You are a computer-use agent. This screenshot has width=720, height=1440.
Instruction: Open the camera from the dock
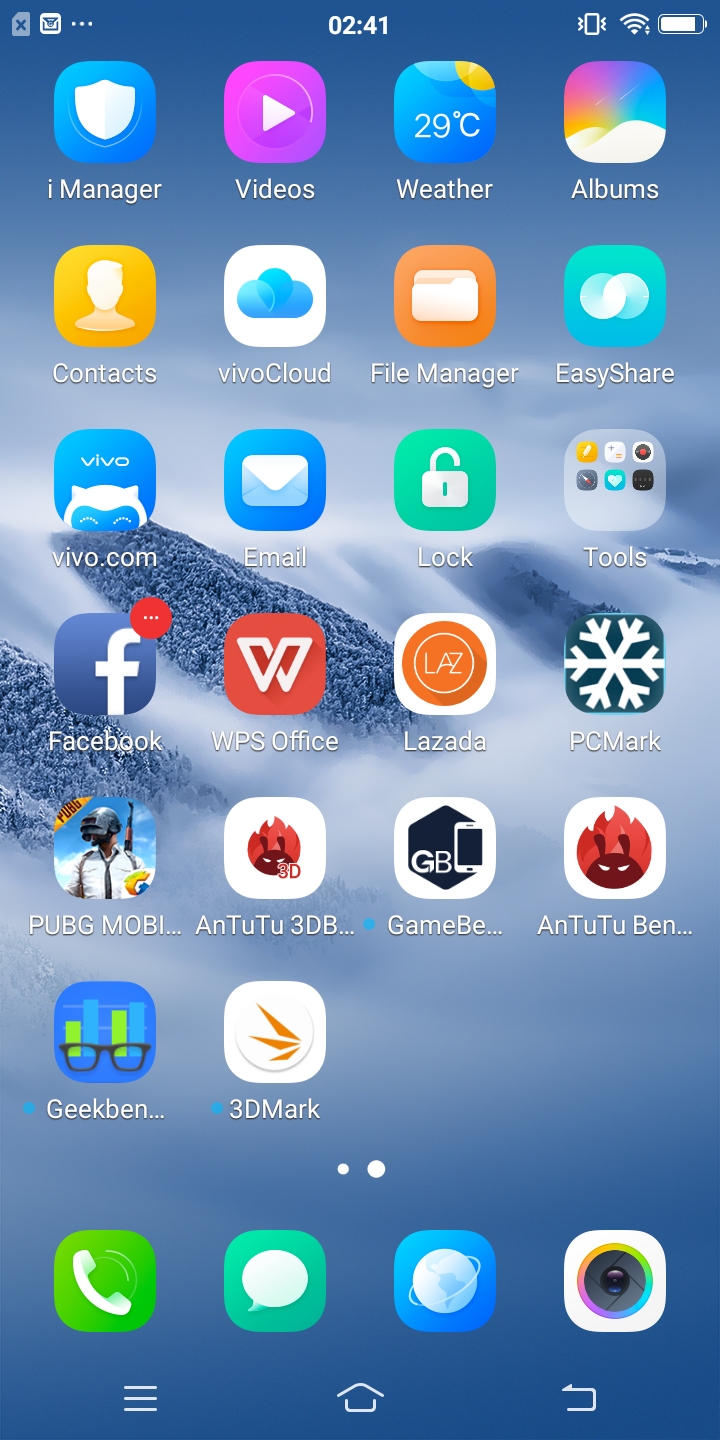[615, 1280]
